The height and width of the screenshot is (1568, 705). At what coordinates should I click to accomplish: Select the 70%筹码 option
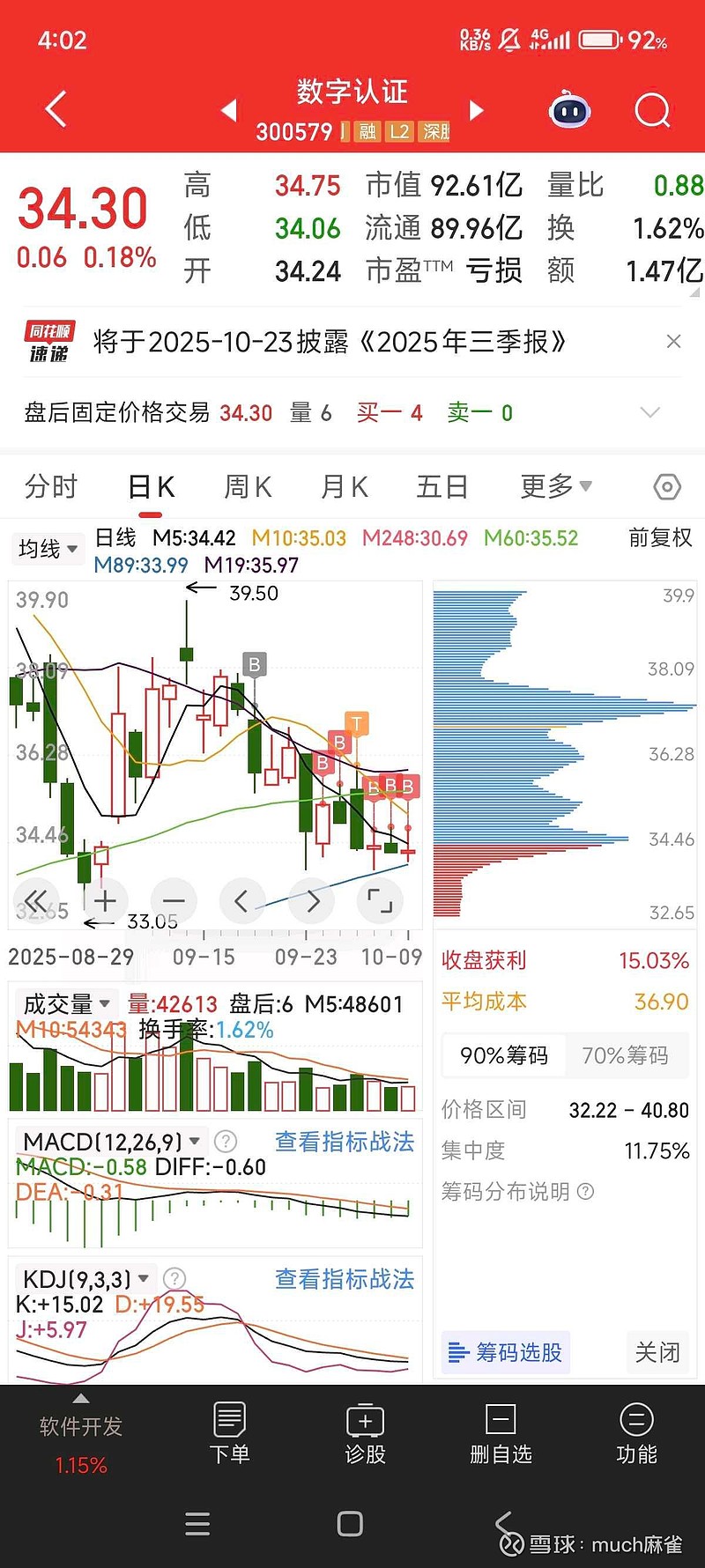click(x=625, y=1055)
